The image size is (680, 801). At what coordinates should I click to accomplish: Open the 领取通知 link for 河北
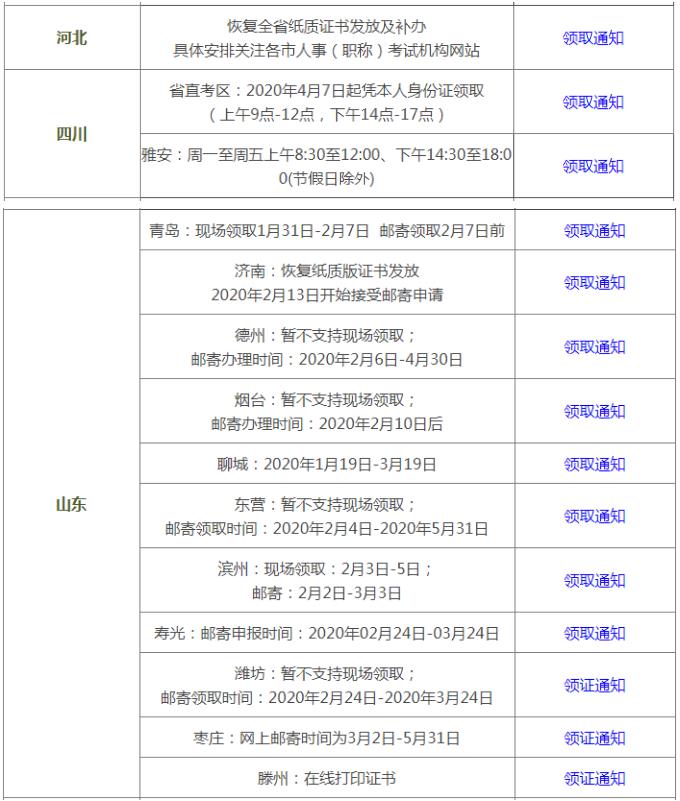click(x=593, y=38)
